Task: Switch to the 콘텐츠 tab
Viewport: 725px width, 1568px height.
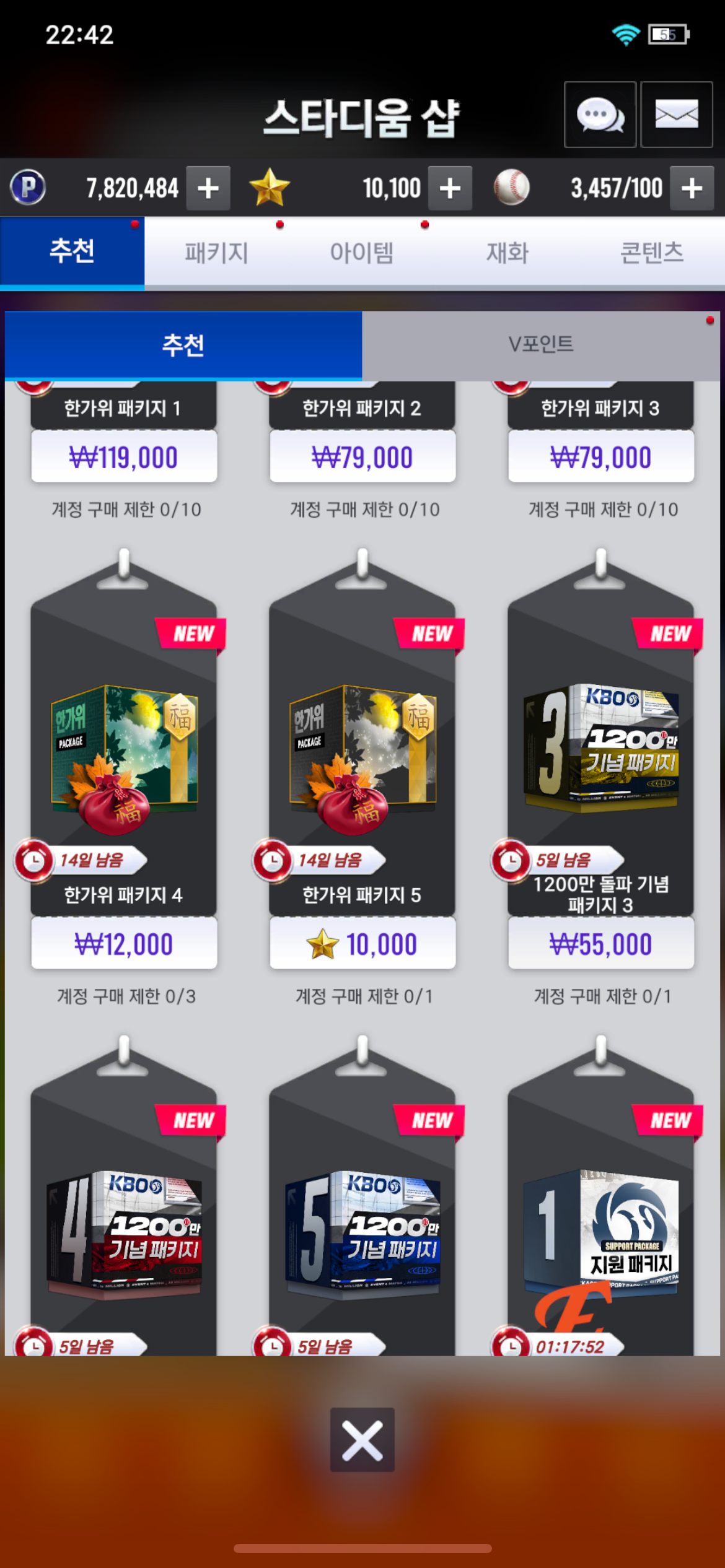Action: pyautogui.click(x=652, y=253)
